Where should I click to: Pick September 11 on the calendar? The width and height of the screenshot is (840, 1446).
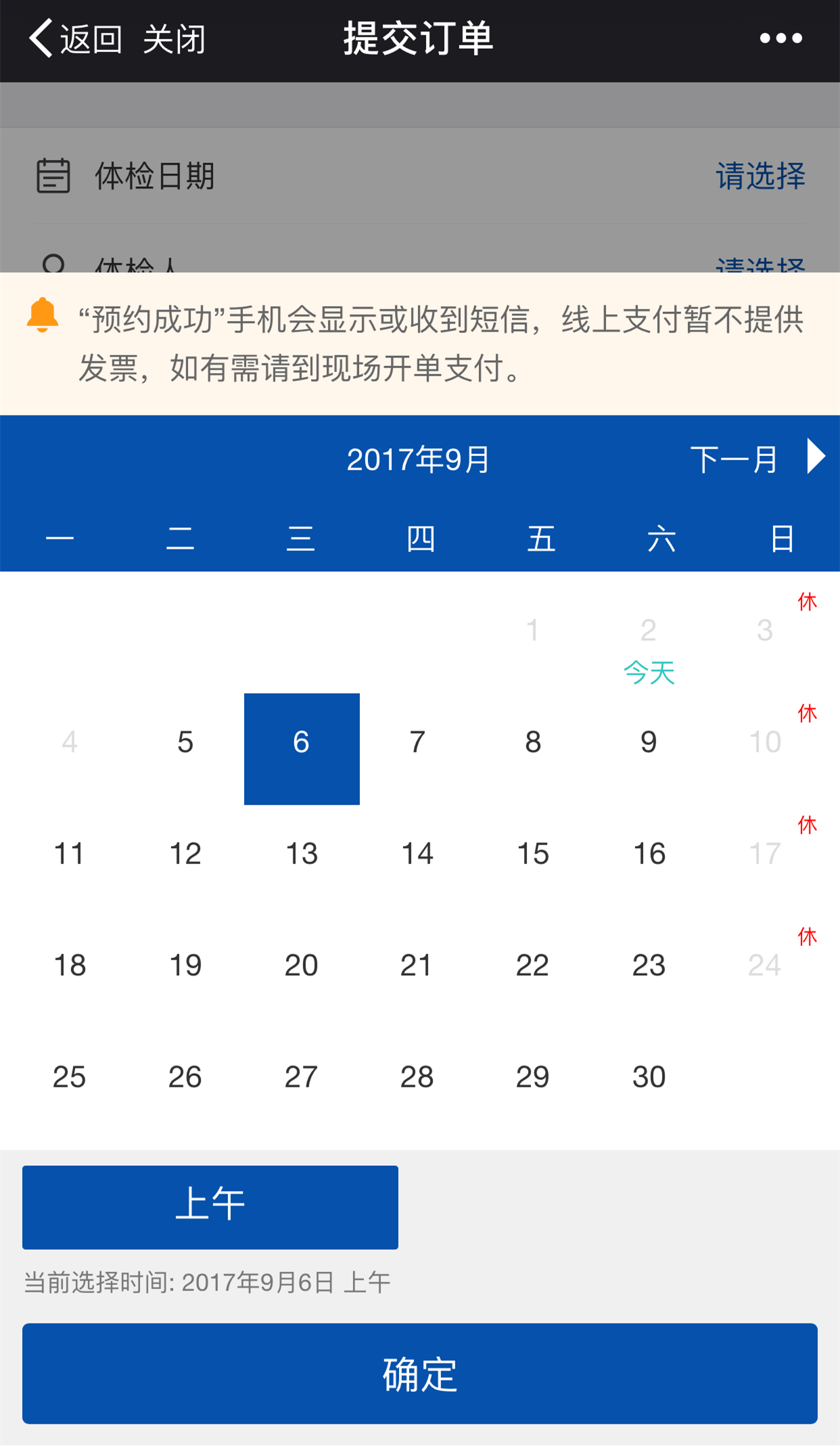tap(70, 854)
